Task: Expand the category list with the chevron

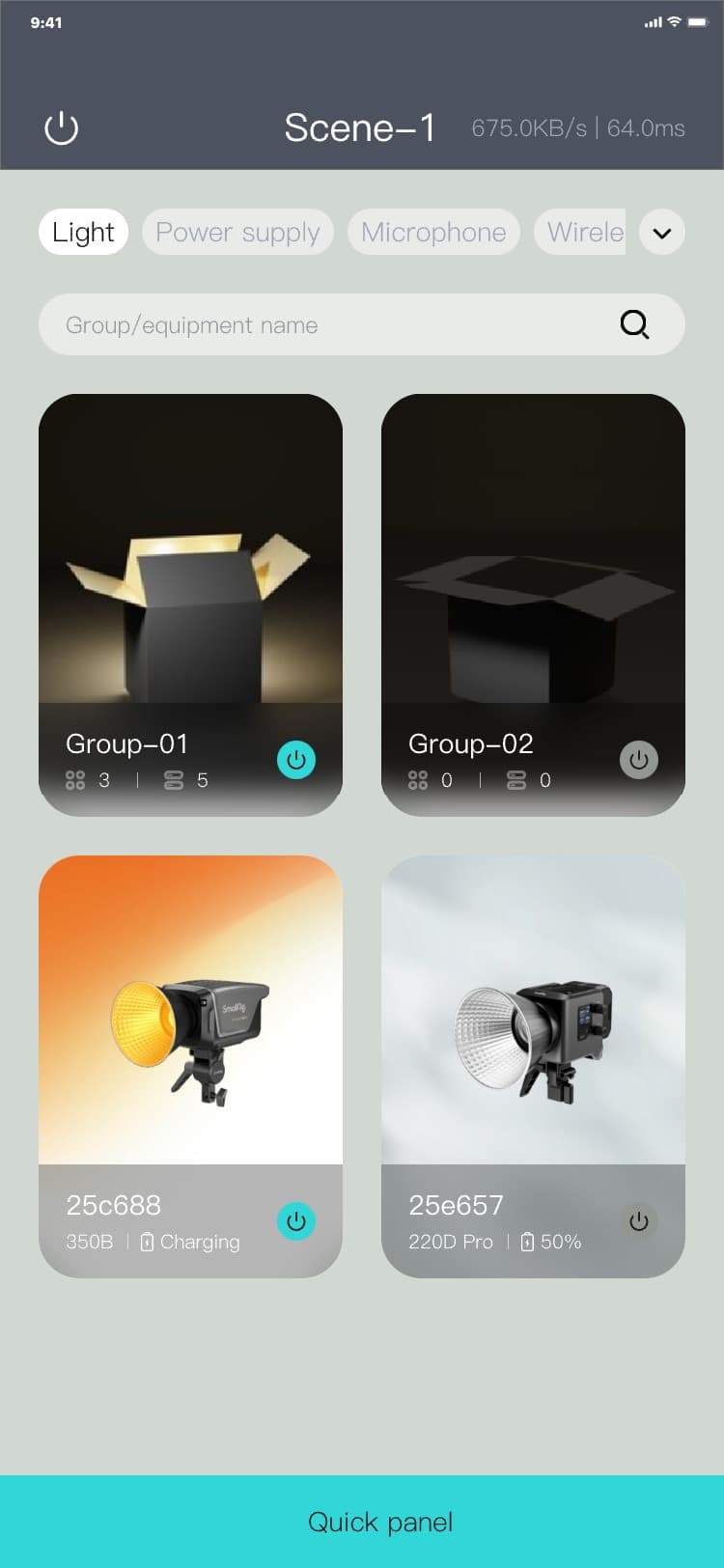Action: [x=662, y=232]
